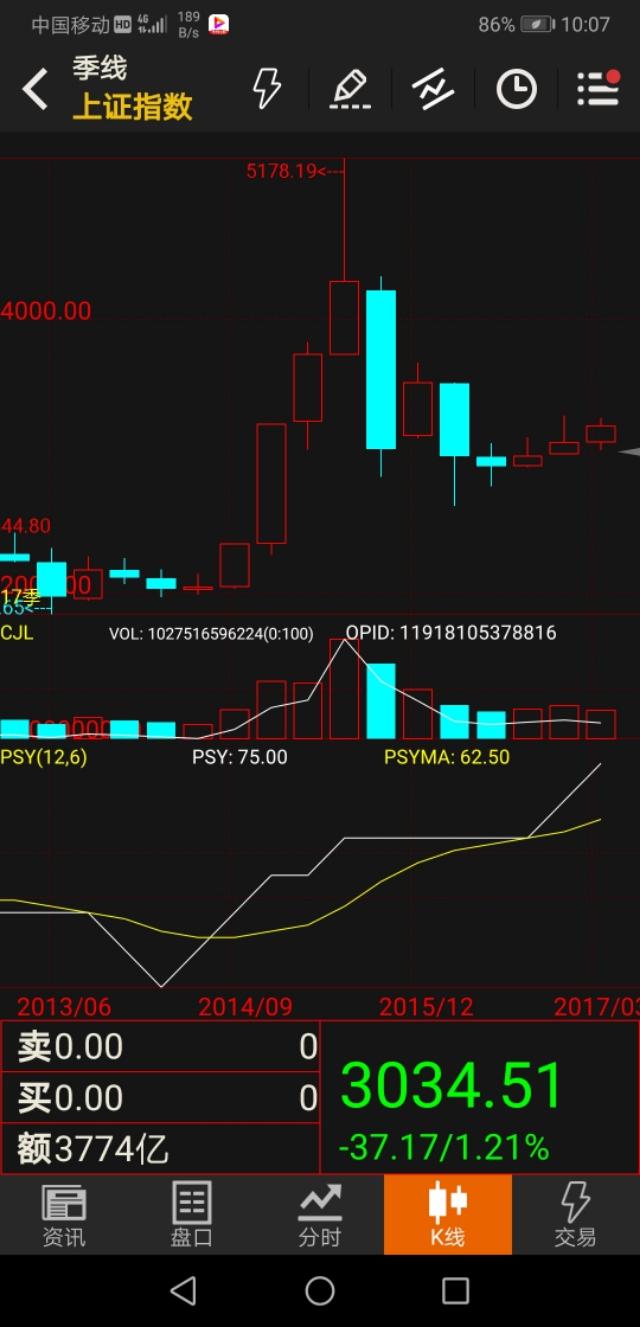Open the clock period selector
The image size is (640, 1327).
pos(516,89)
